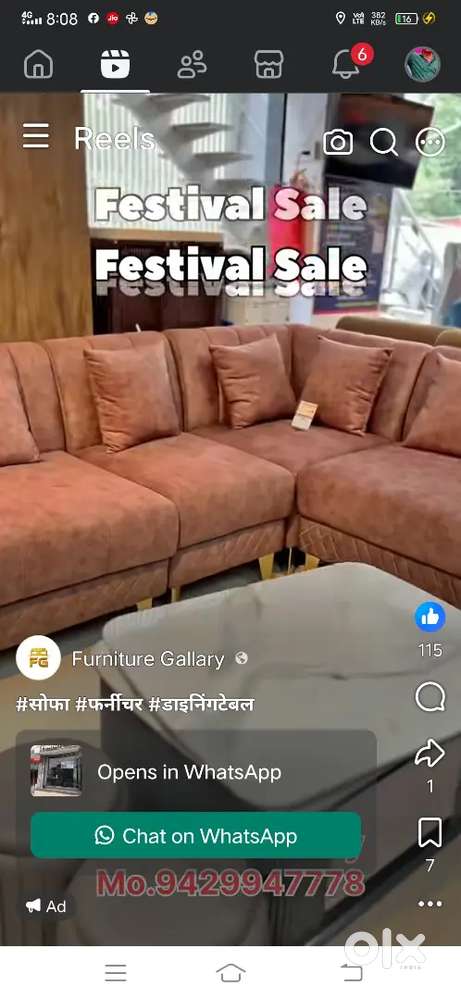Screen dimensions: 461x1000
Task: Open comments on this reel
Action: point(430,697)
